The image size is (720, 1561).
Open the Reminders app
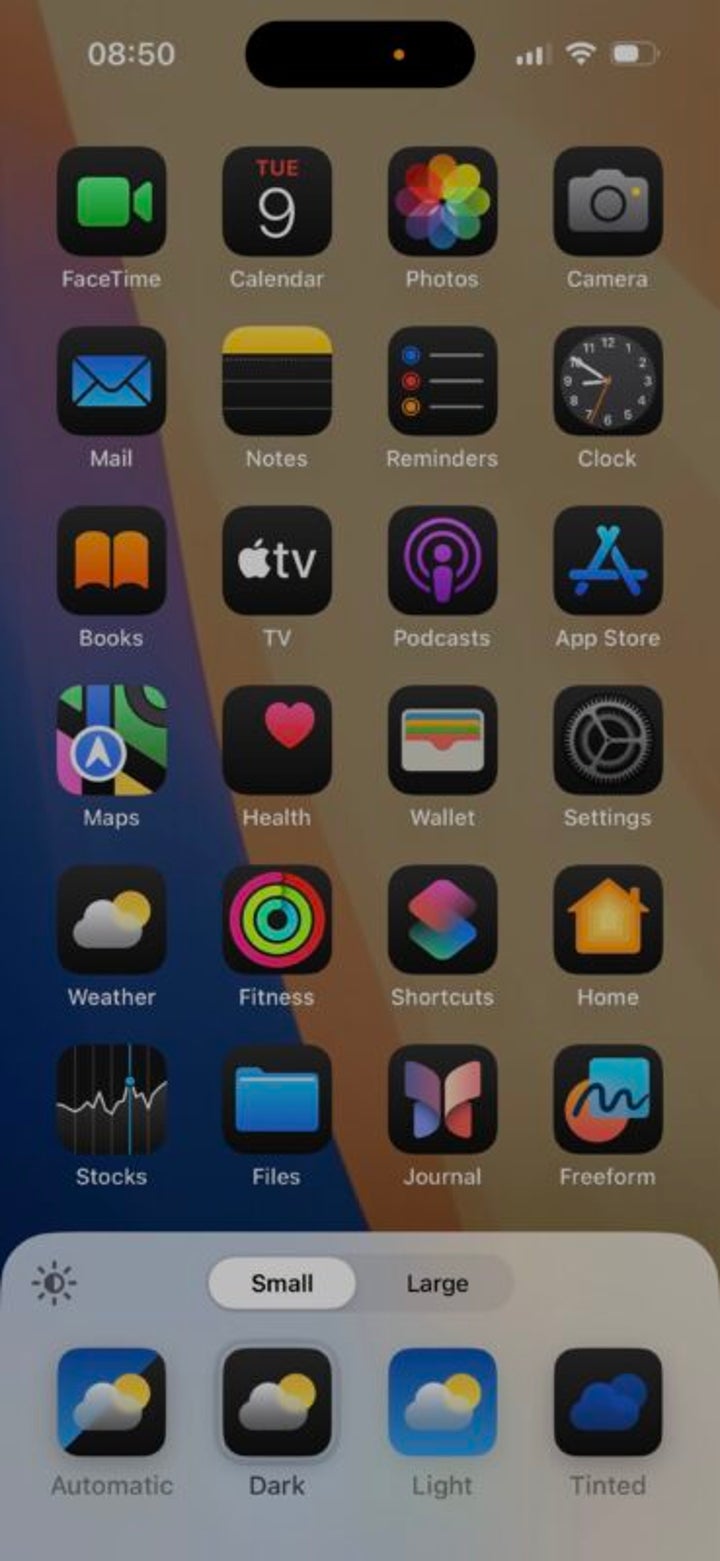point(442,381)
